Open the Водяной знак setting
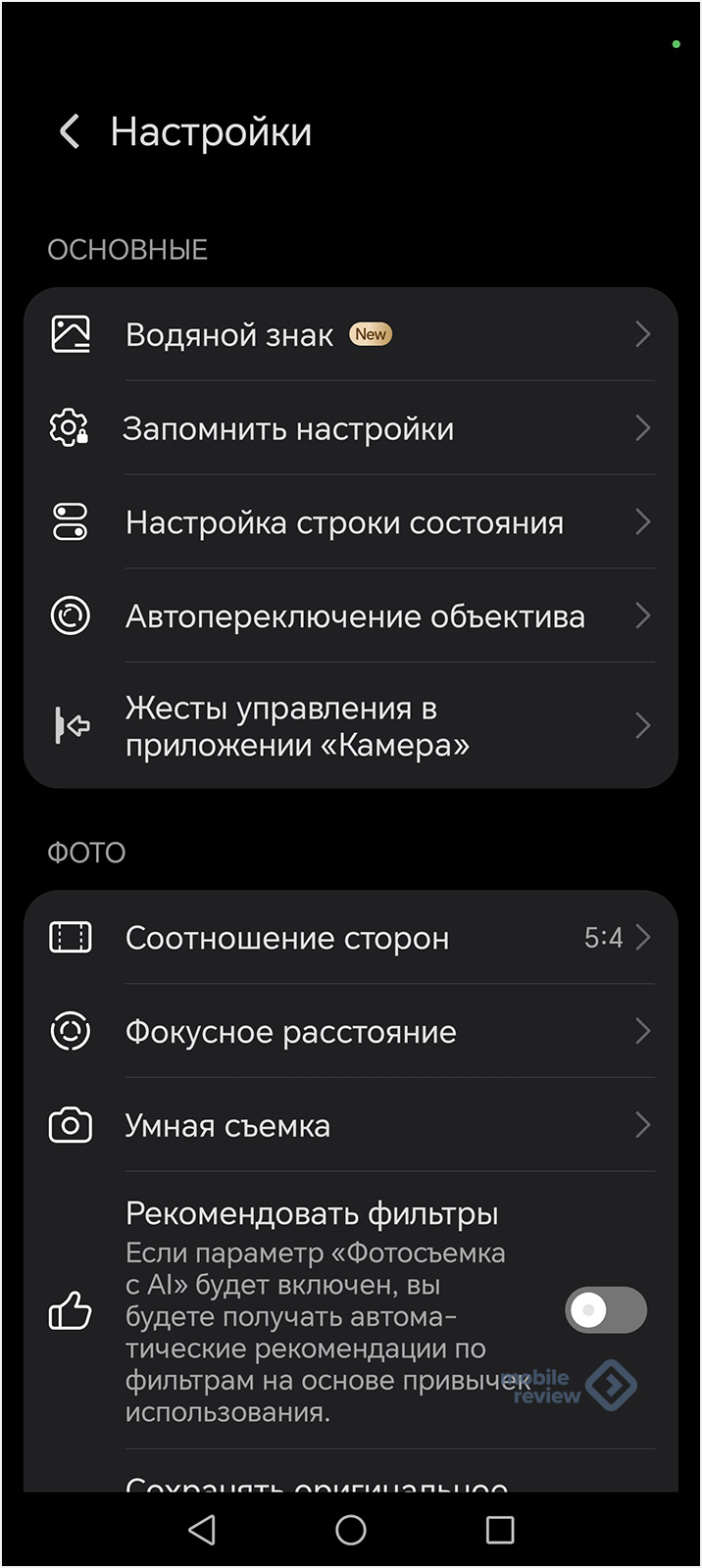 point(351,335)
